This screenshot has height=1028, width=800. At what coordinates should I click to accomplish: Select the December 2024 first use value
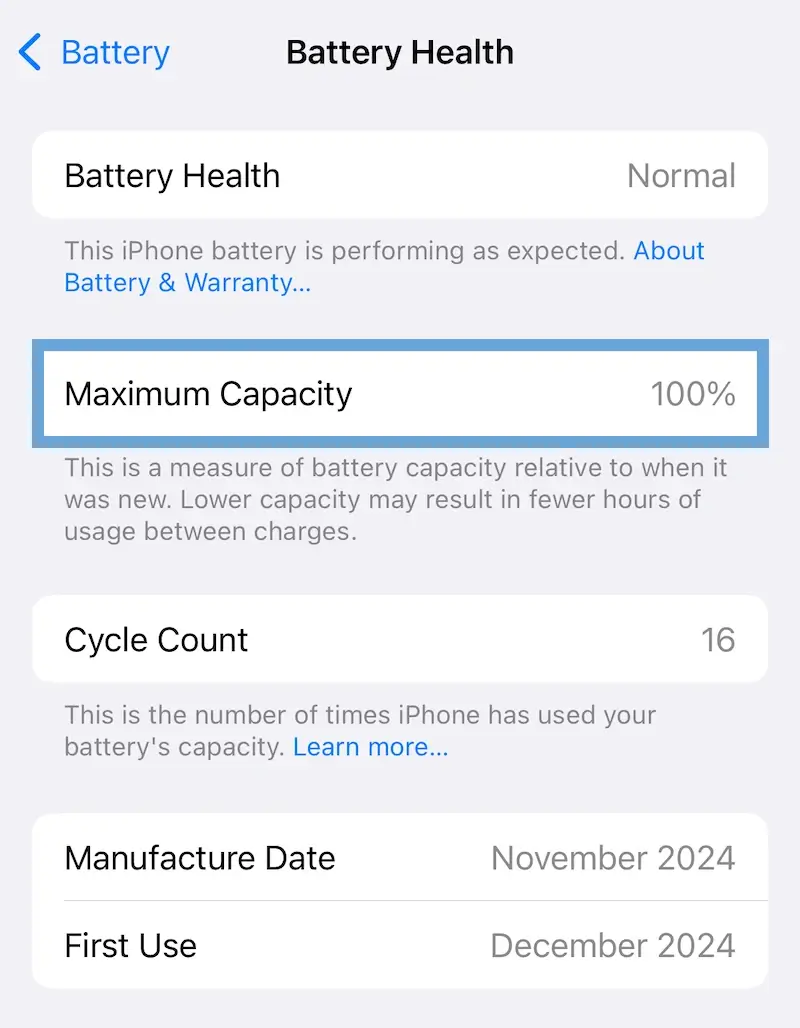pyautogui.click(x=612, y=945)
